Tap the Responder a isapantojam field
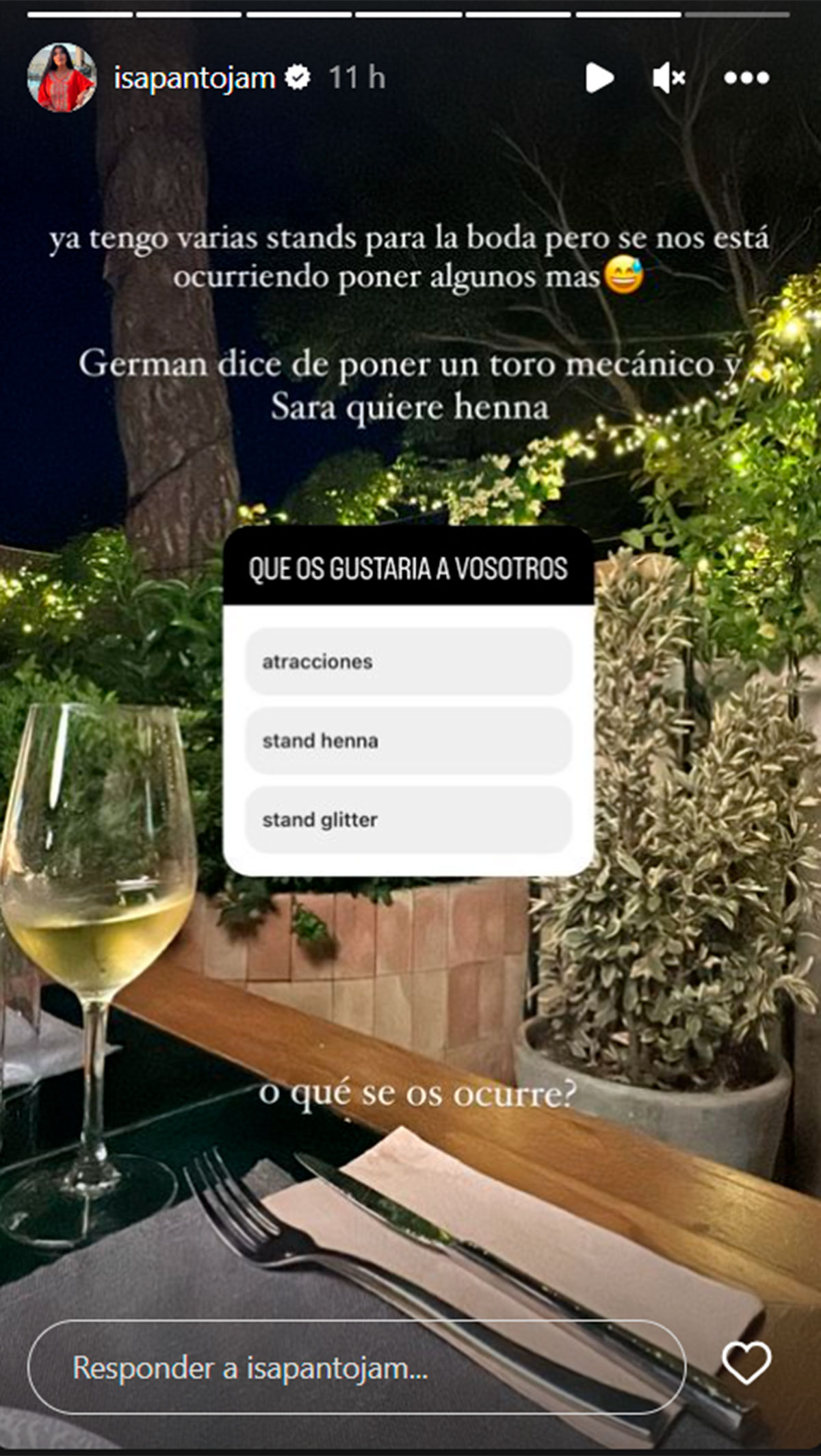Screen dimensions: 821x1456 (356, 1367)
